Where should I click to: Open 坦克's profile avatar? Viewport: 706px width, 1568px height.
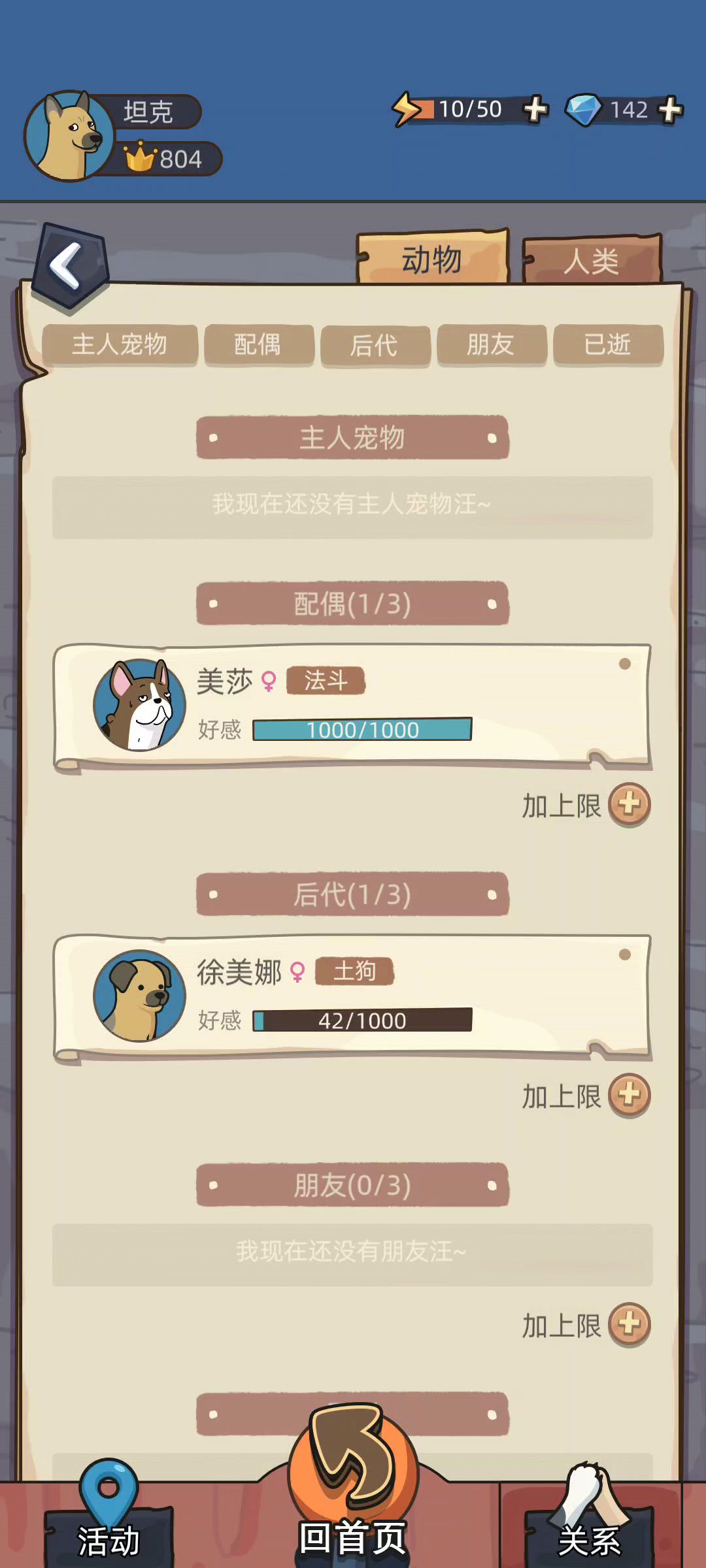(x=69, y=136)
